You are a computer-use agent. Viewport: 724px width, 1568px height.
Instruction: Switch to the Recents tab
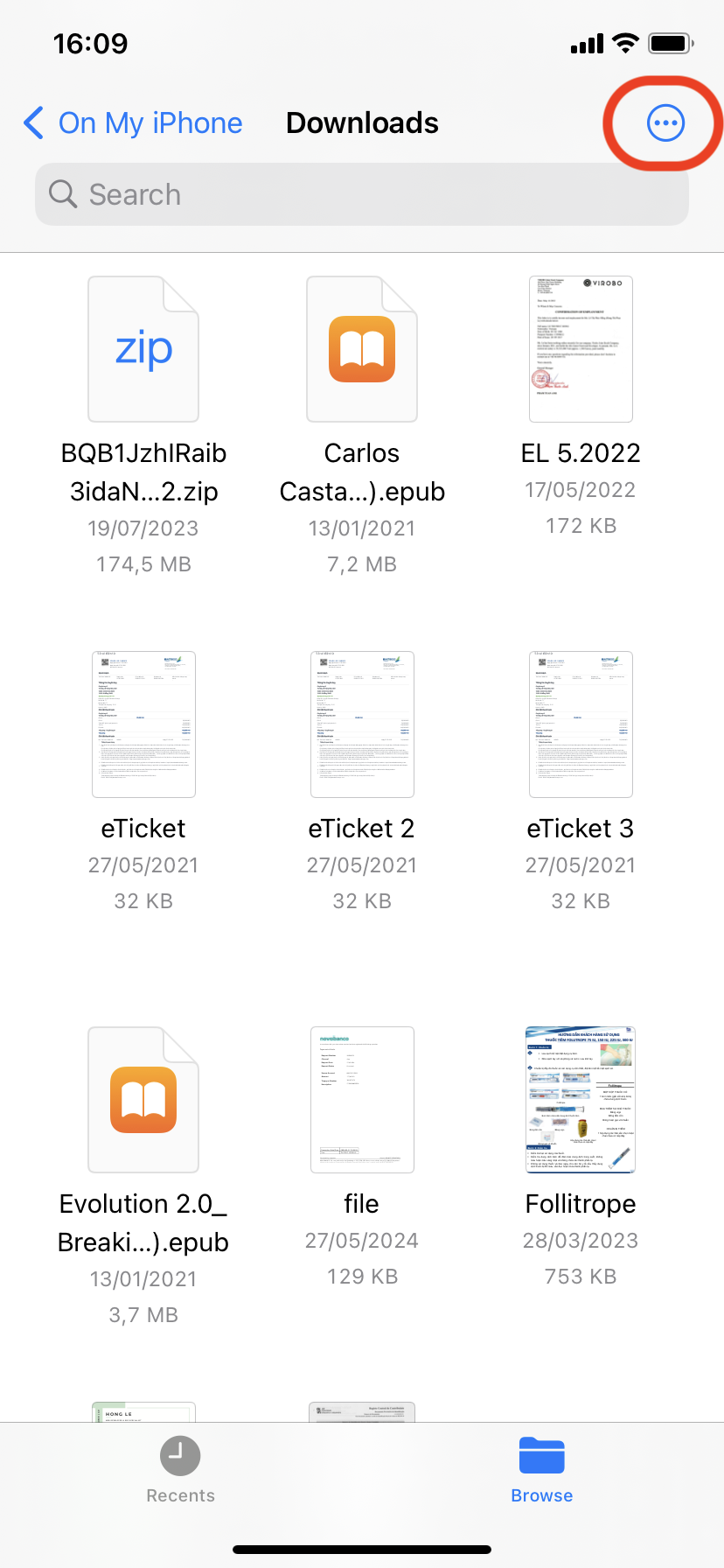click(180, 1470)
